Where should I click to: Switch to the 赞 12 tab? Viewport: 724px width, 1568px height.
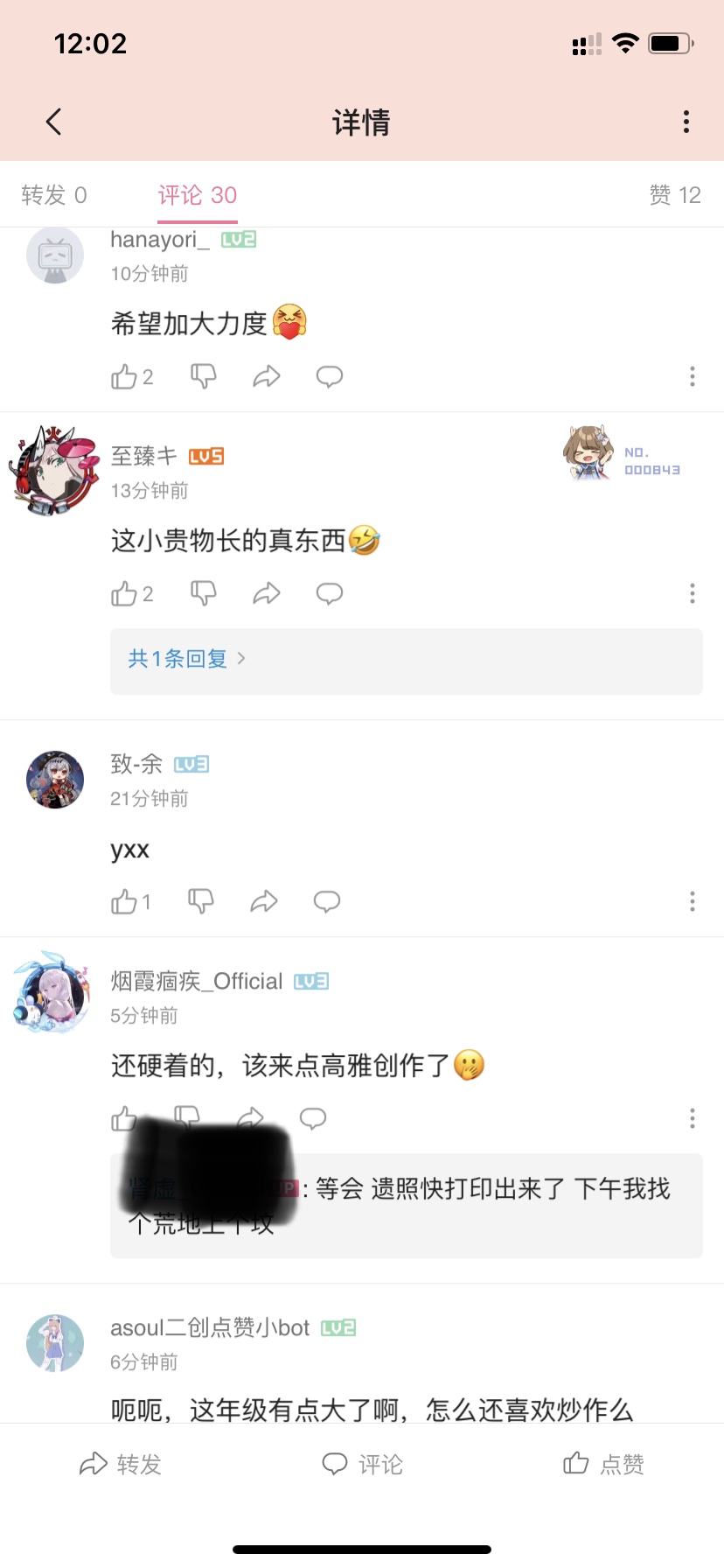[x=675, y=195]
